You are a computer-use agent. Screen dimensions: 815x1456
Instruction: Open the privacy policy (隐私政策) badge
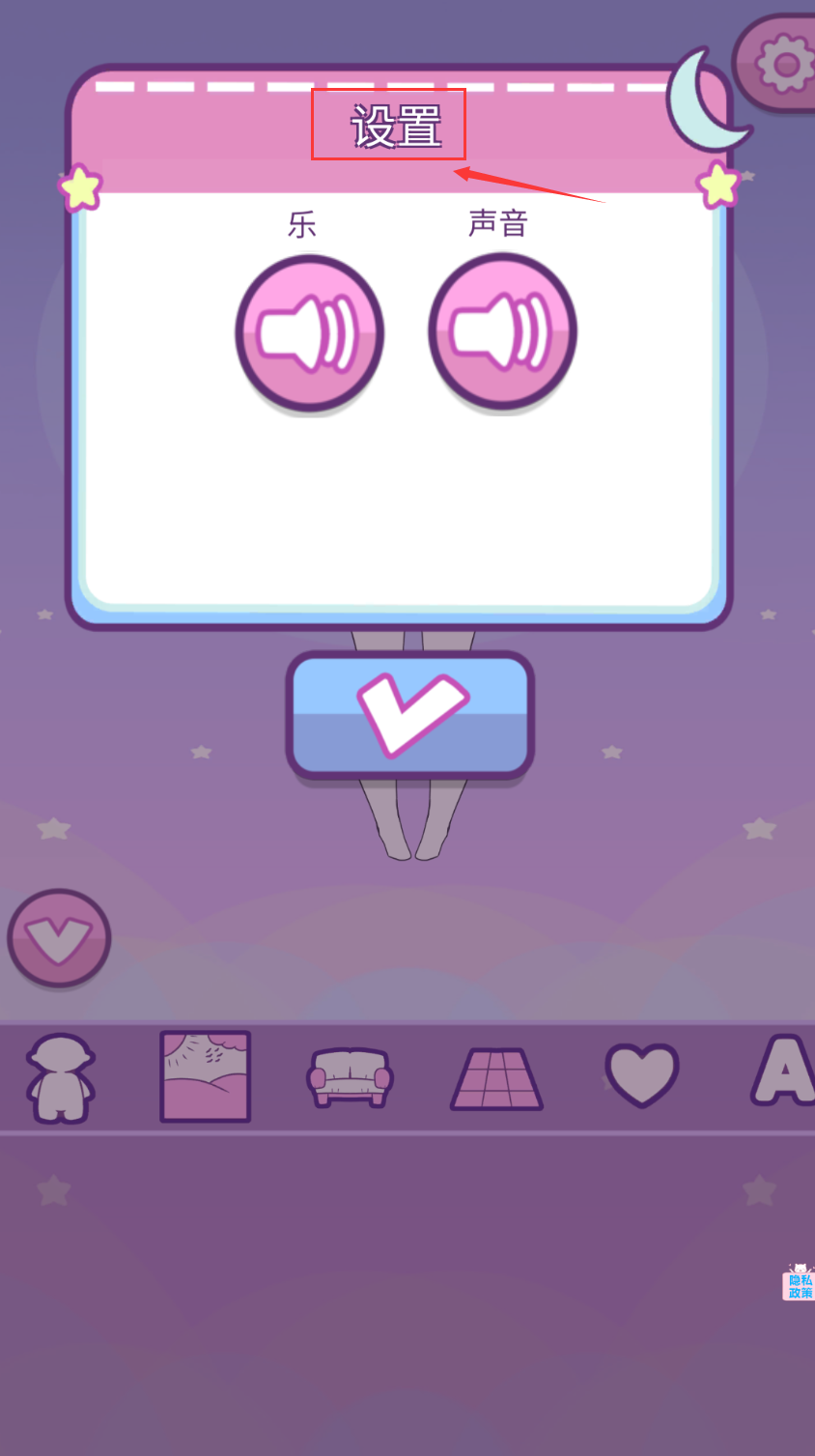pos(800,1283)
